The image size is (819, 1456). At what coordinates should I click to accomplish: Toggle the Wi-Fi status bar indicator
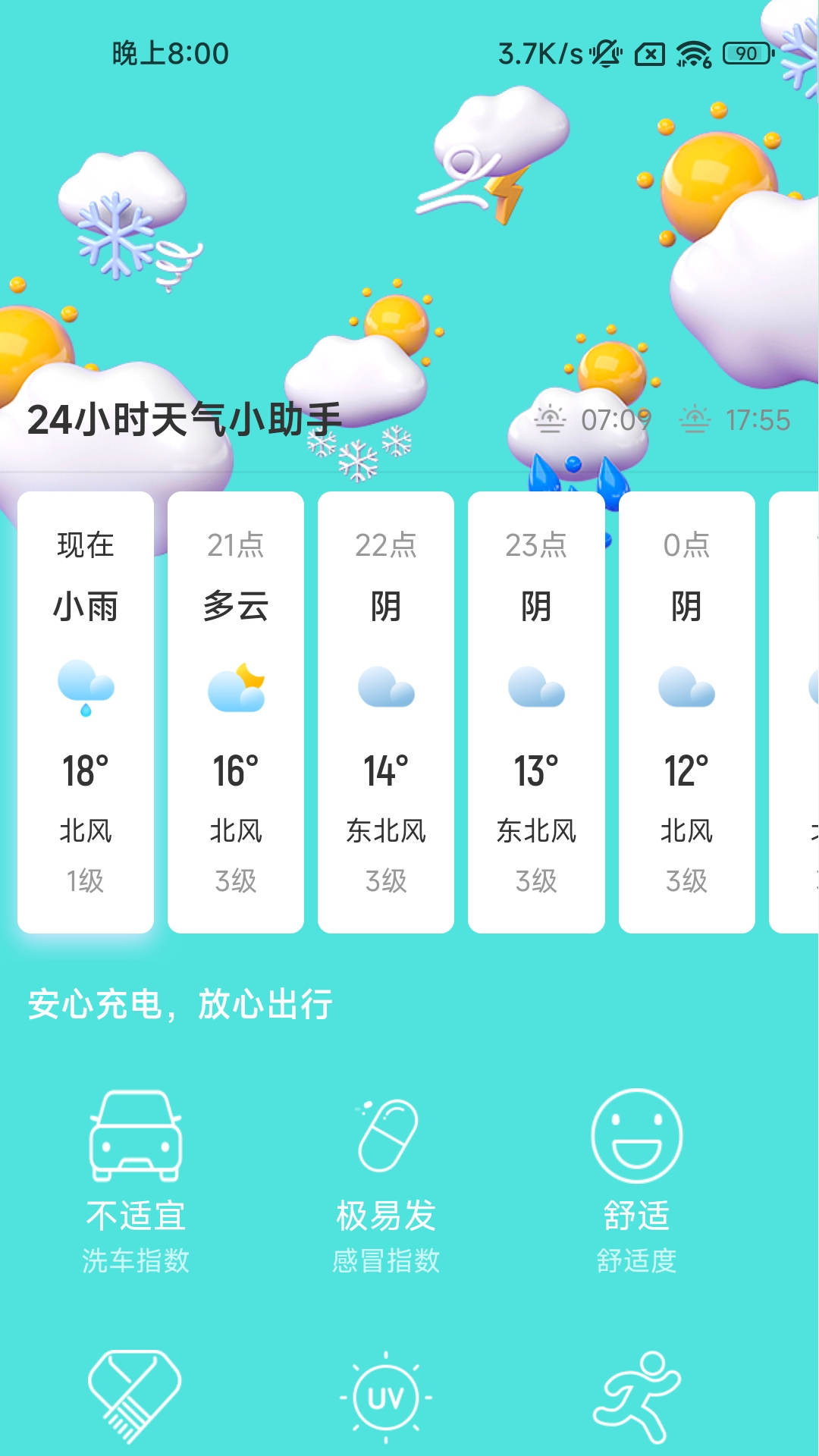(692, 53)
